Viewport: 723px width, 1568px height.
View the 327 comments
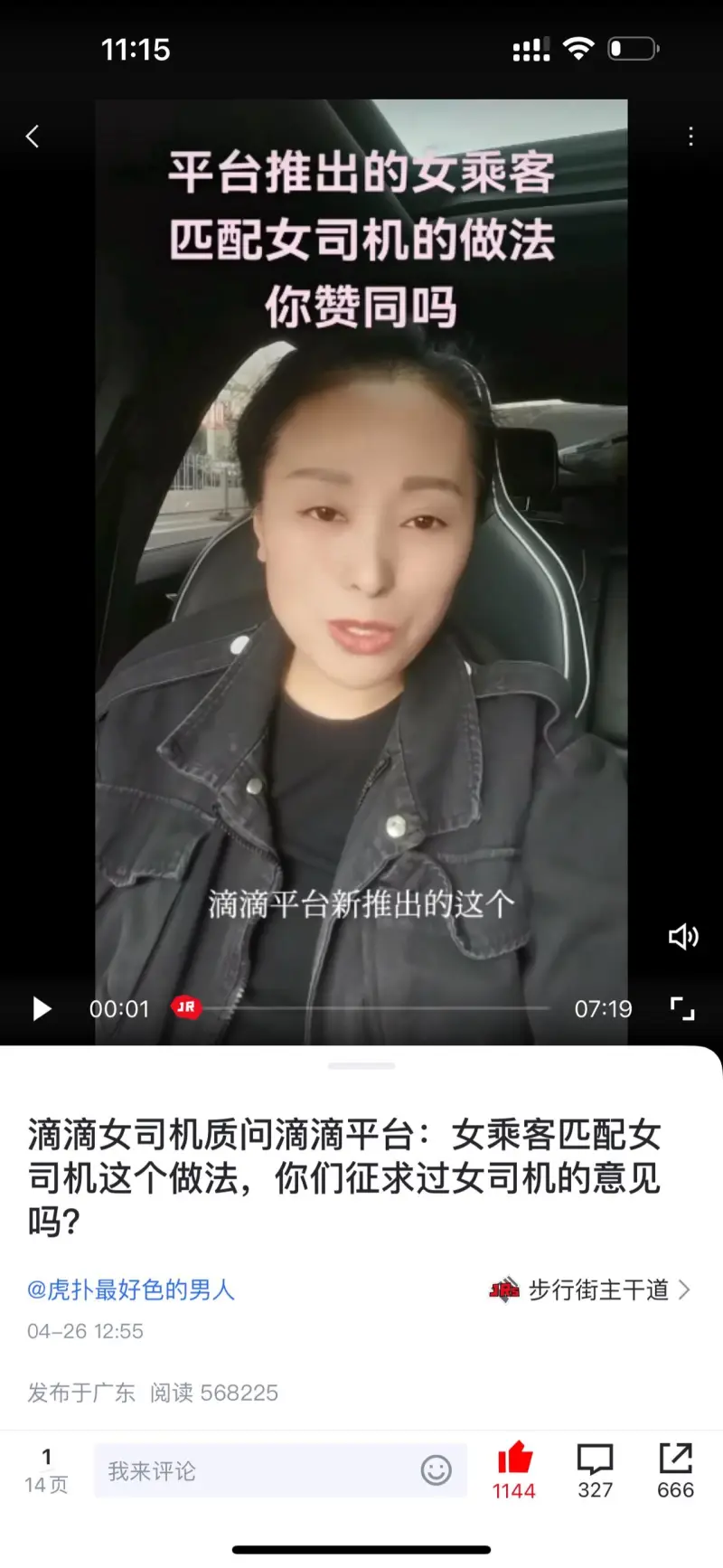[x=595, y=1470]
